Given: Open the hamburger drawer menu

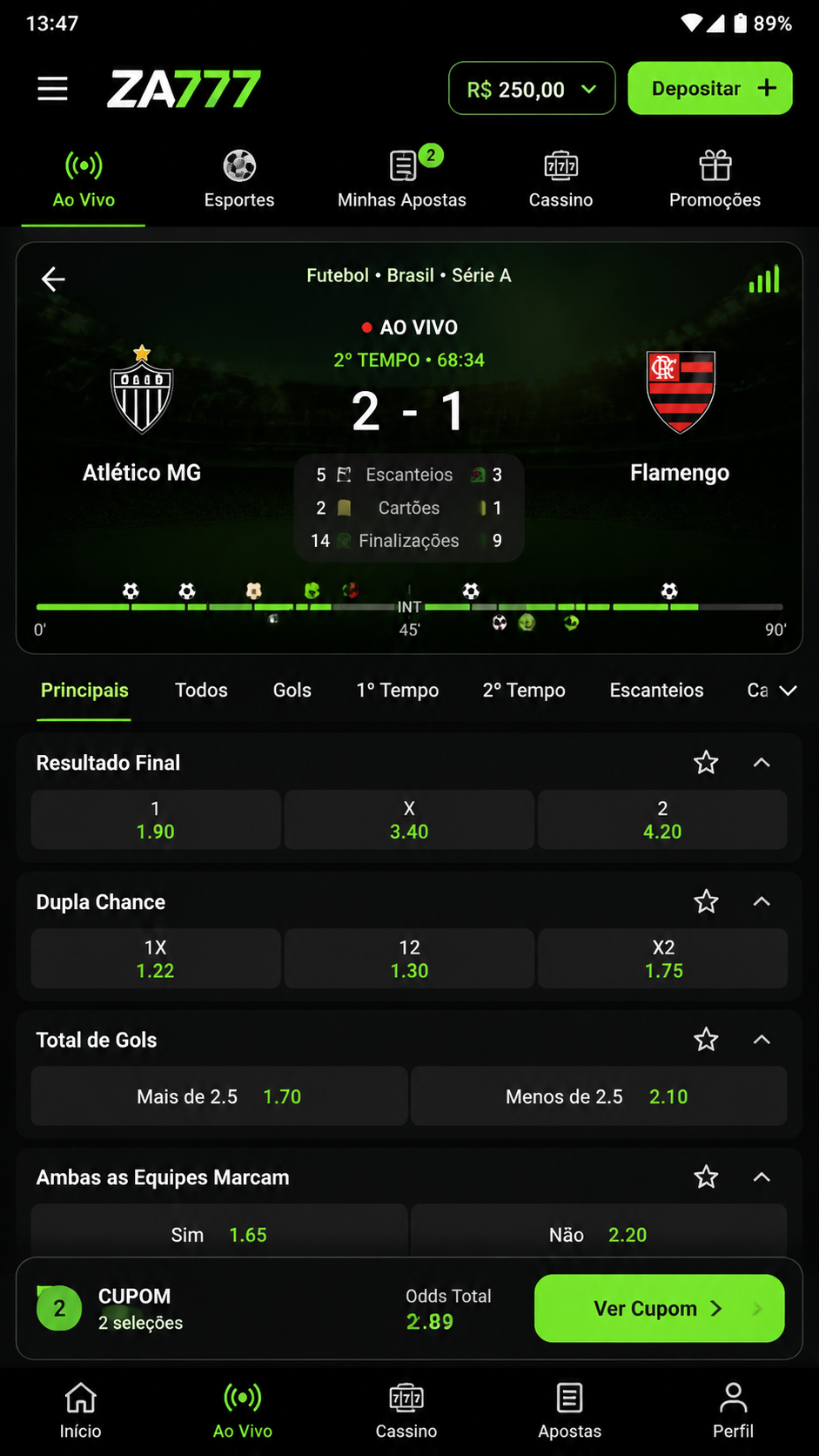Looking at the screenshot, I should point(52,89).
